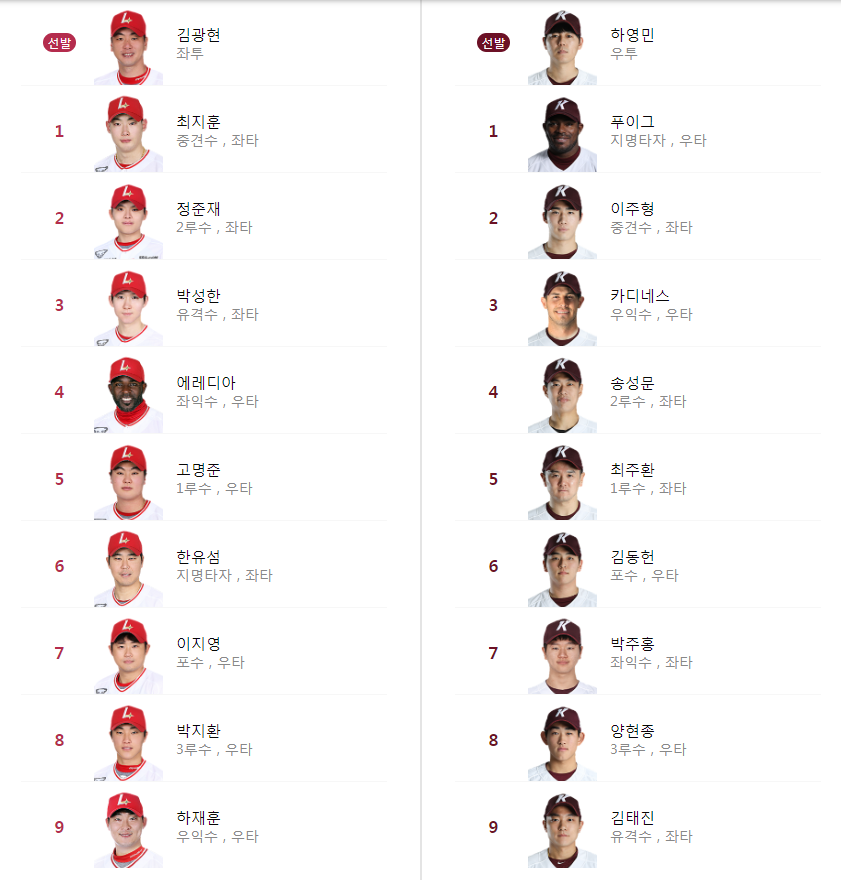Screen dimensions: 841x880
Task: Open starting pitcher 김광현's profile
Action: (198, 35)
